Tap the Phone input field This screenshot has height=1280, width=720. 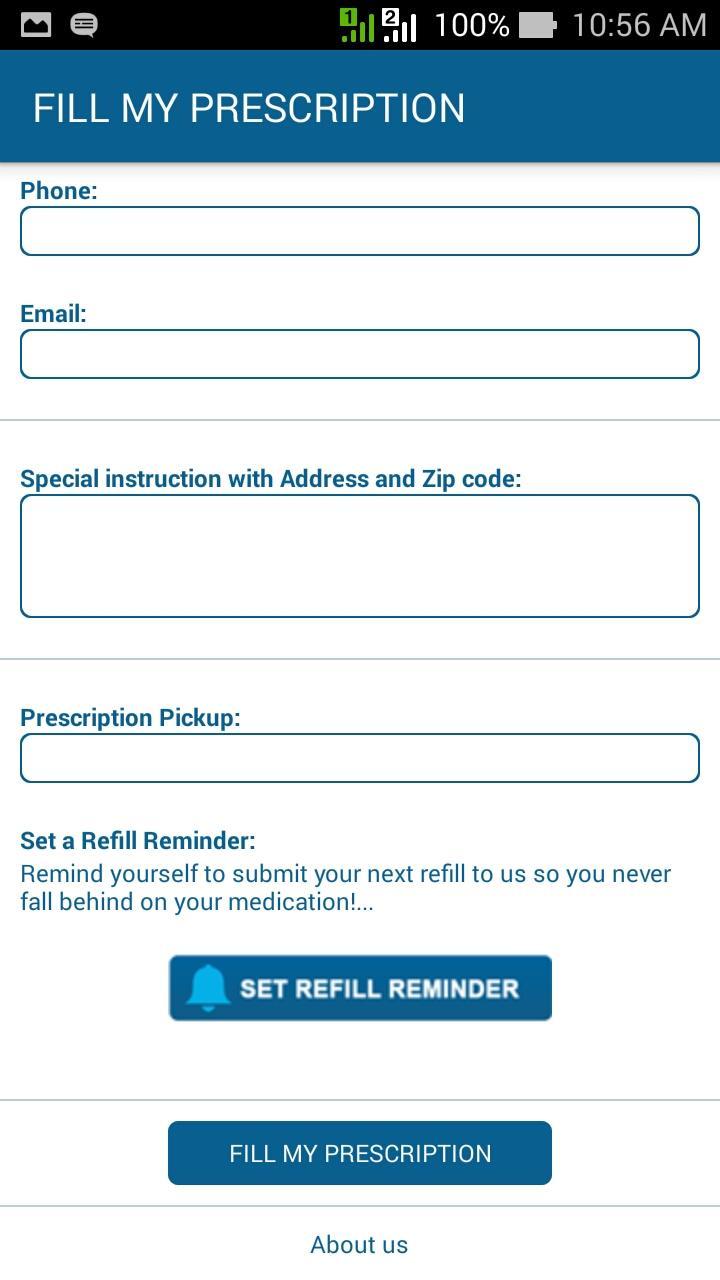pos(360,231)
